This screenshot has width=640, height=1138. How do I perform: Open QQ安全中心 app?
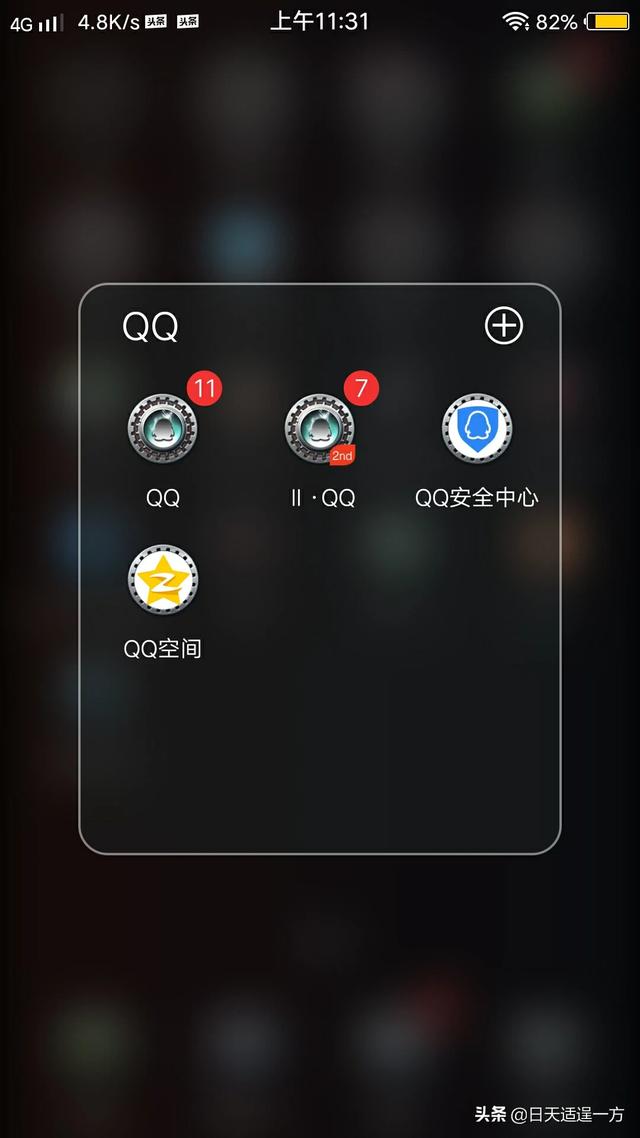(477, 430)
